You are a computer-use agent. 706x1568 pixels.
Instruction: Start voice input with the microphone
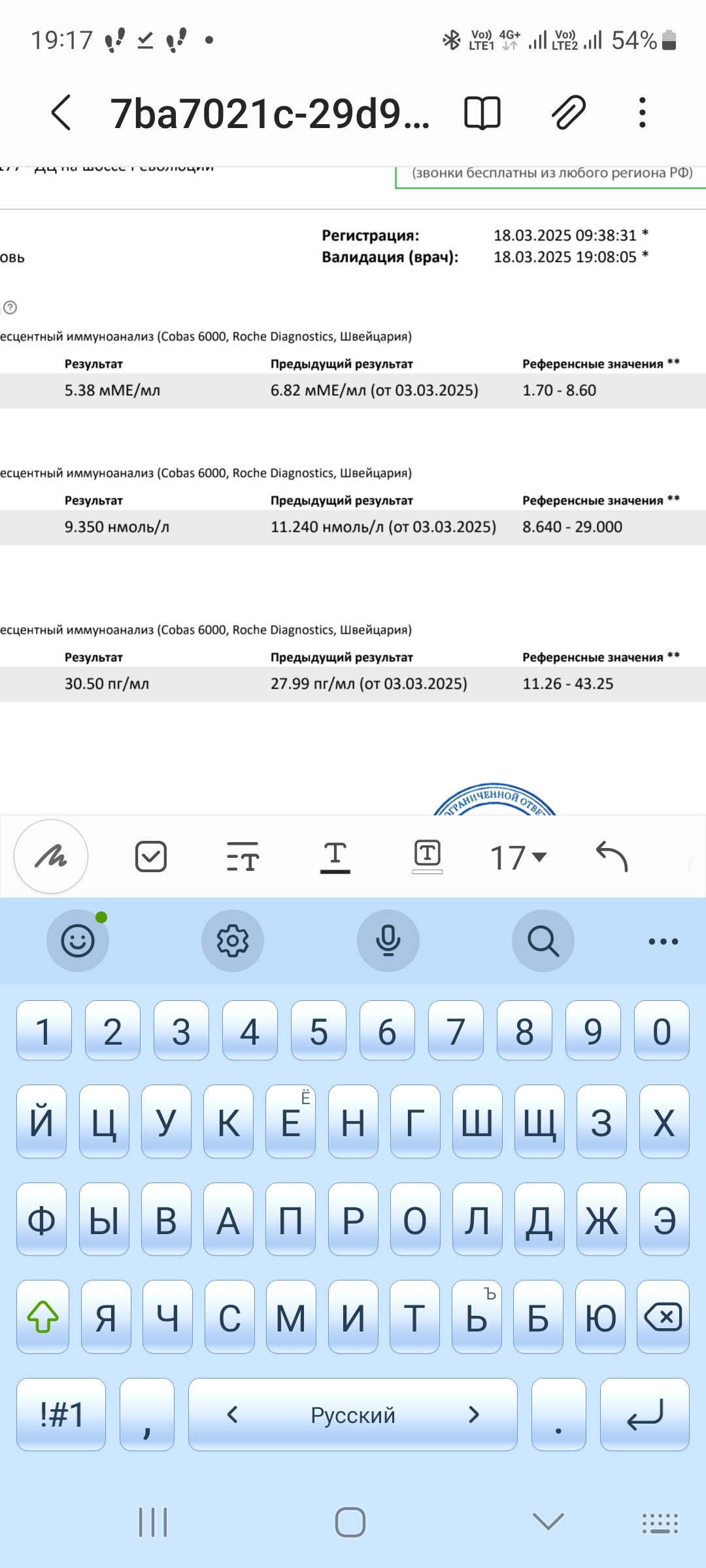pyautogui.click(x=388, y=941)
